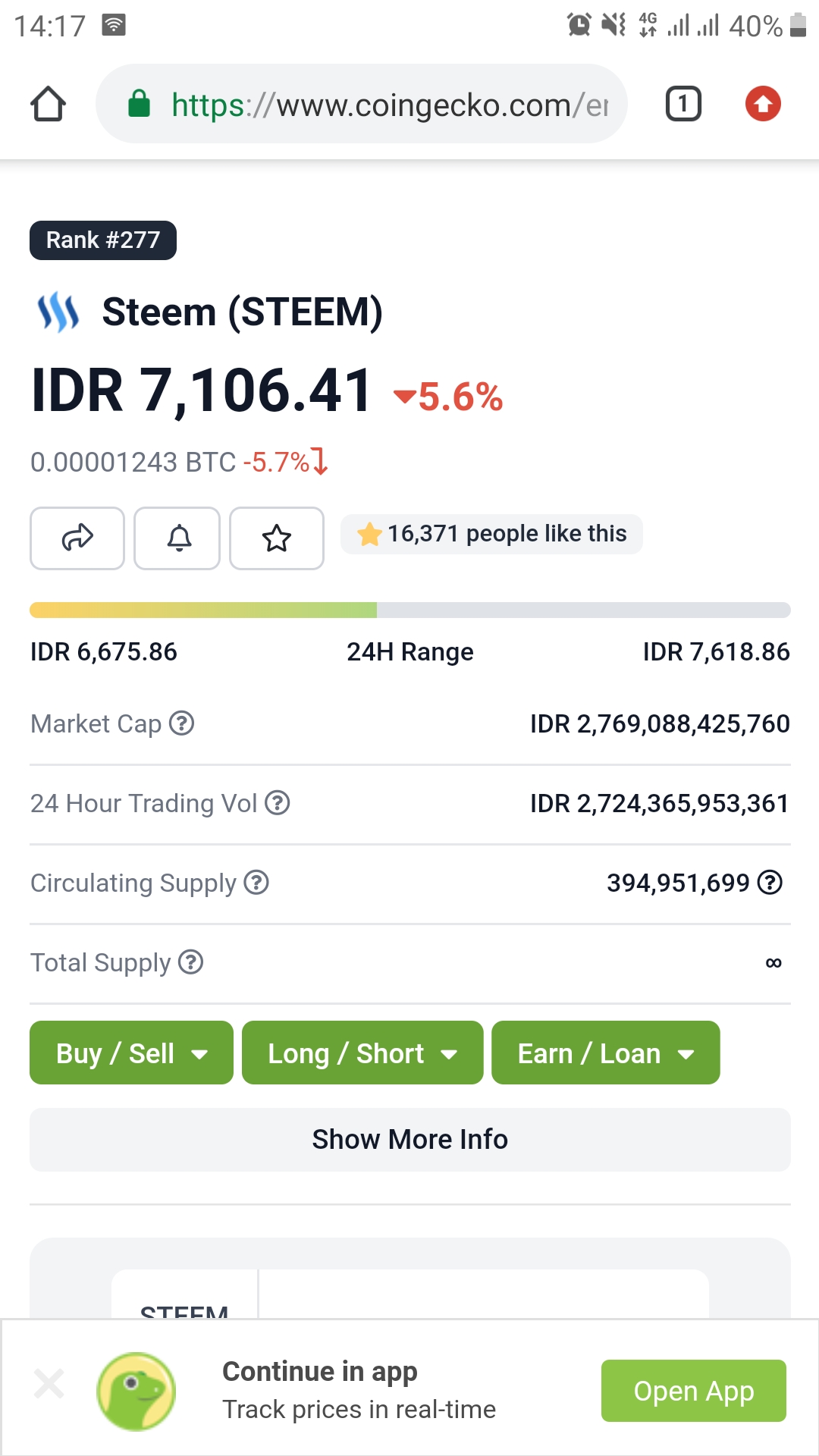Open the browser tab switcher
819x1456 pixels.
point(683,104)
